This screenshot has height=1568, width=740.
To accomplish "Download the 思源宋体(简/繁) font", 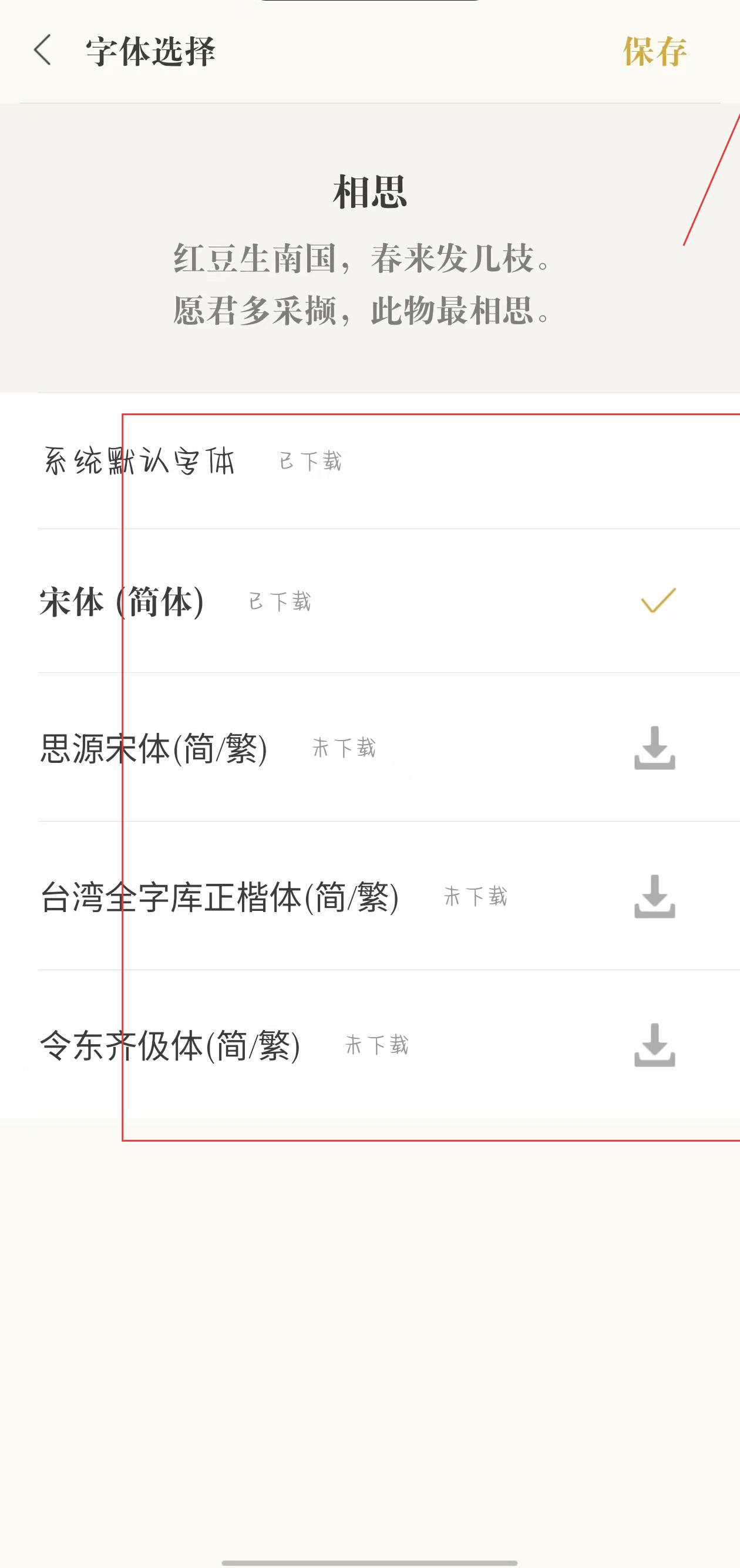I will 655,748.
